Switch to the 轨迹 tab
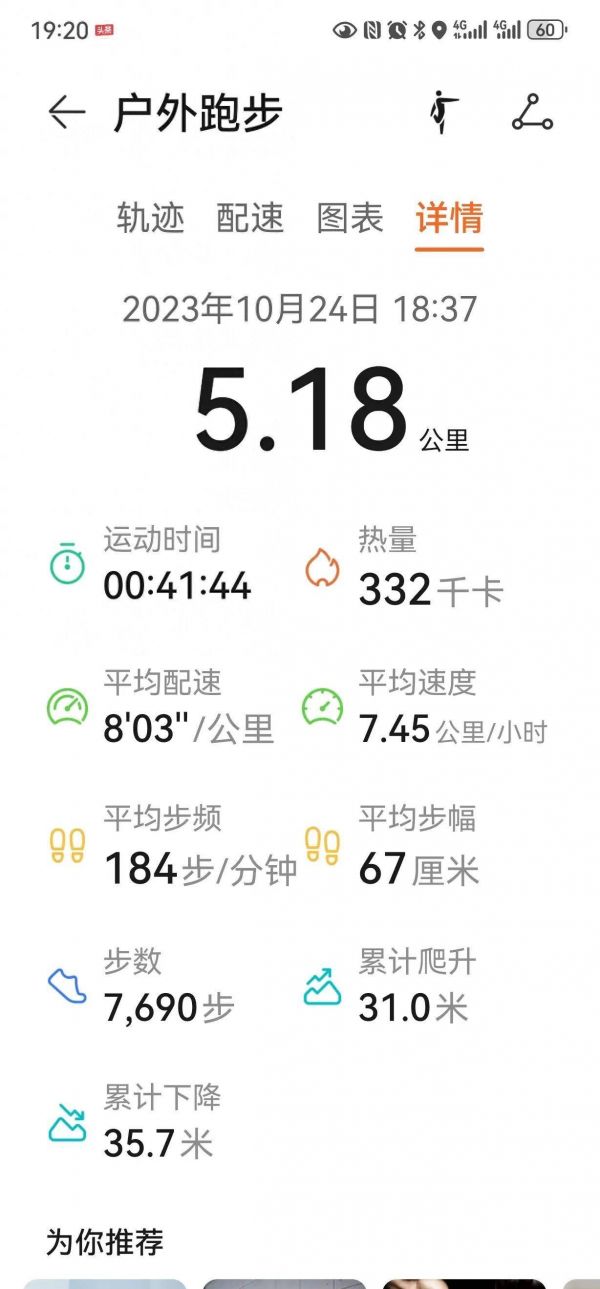 click(150, 218)
